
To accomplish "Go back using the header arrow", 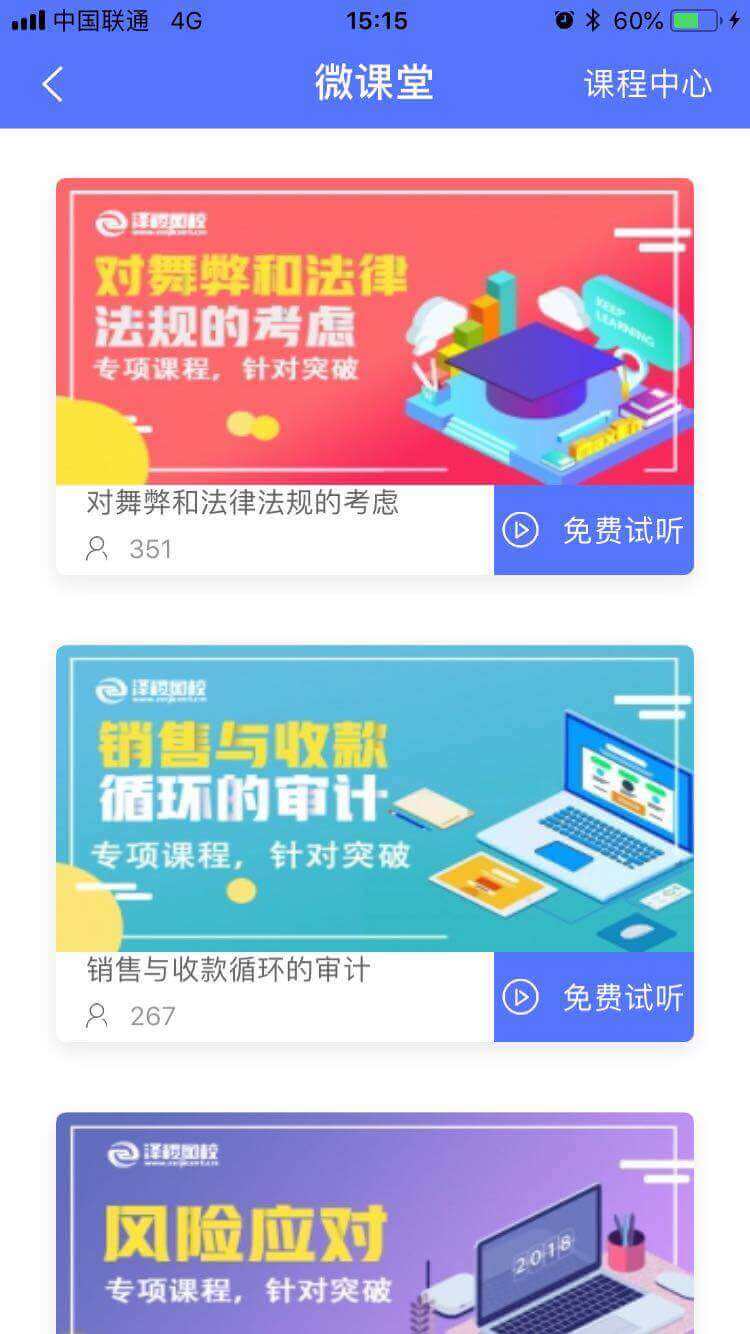I will click(53, 85).
